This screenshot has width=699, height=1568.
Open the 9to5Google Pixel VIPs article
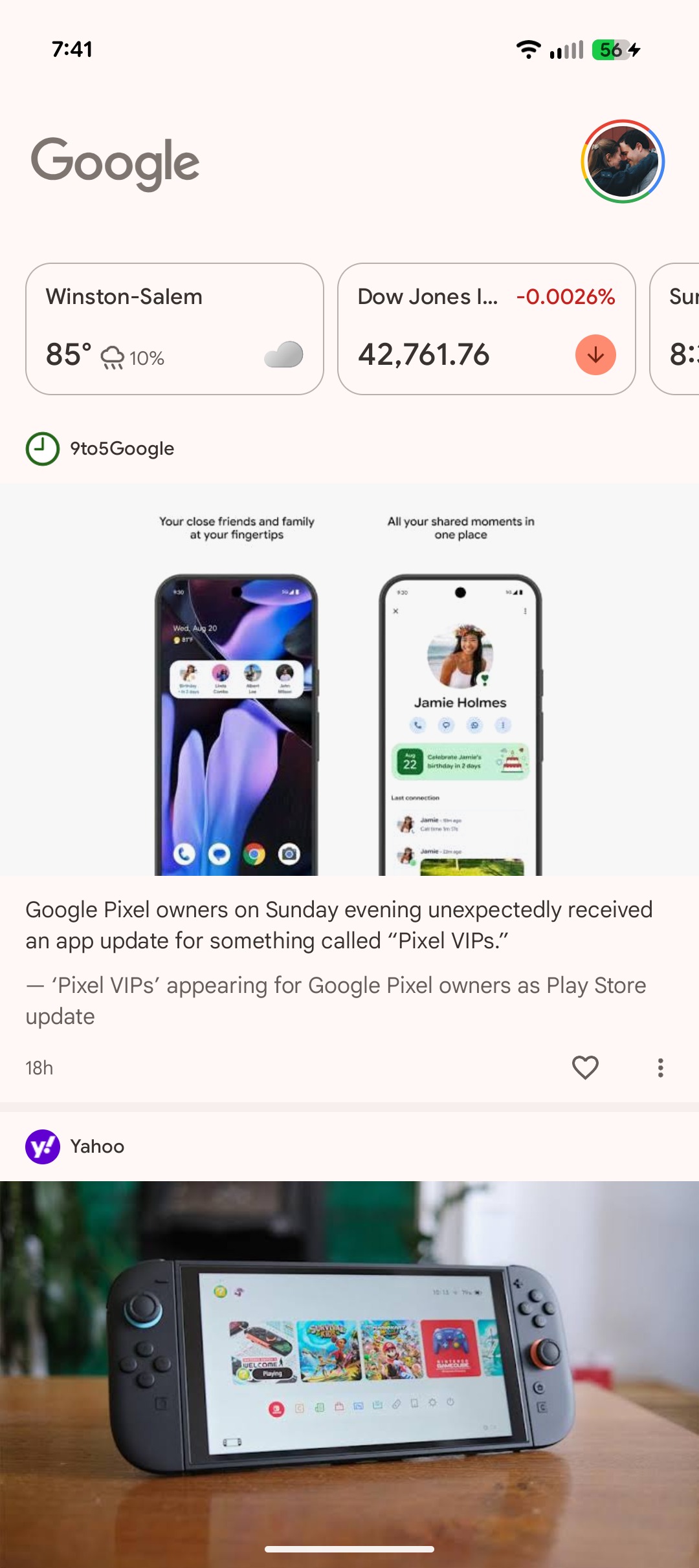338,925
